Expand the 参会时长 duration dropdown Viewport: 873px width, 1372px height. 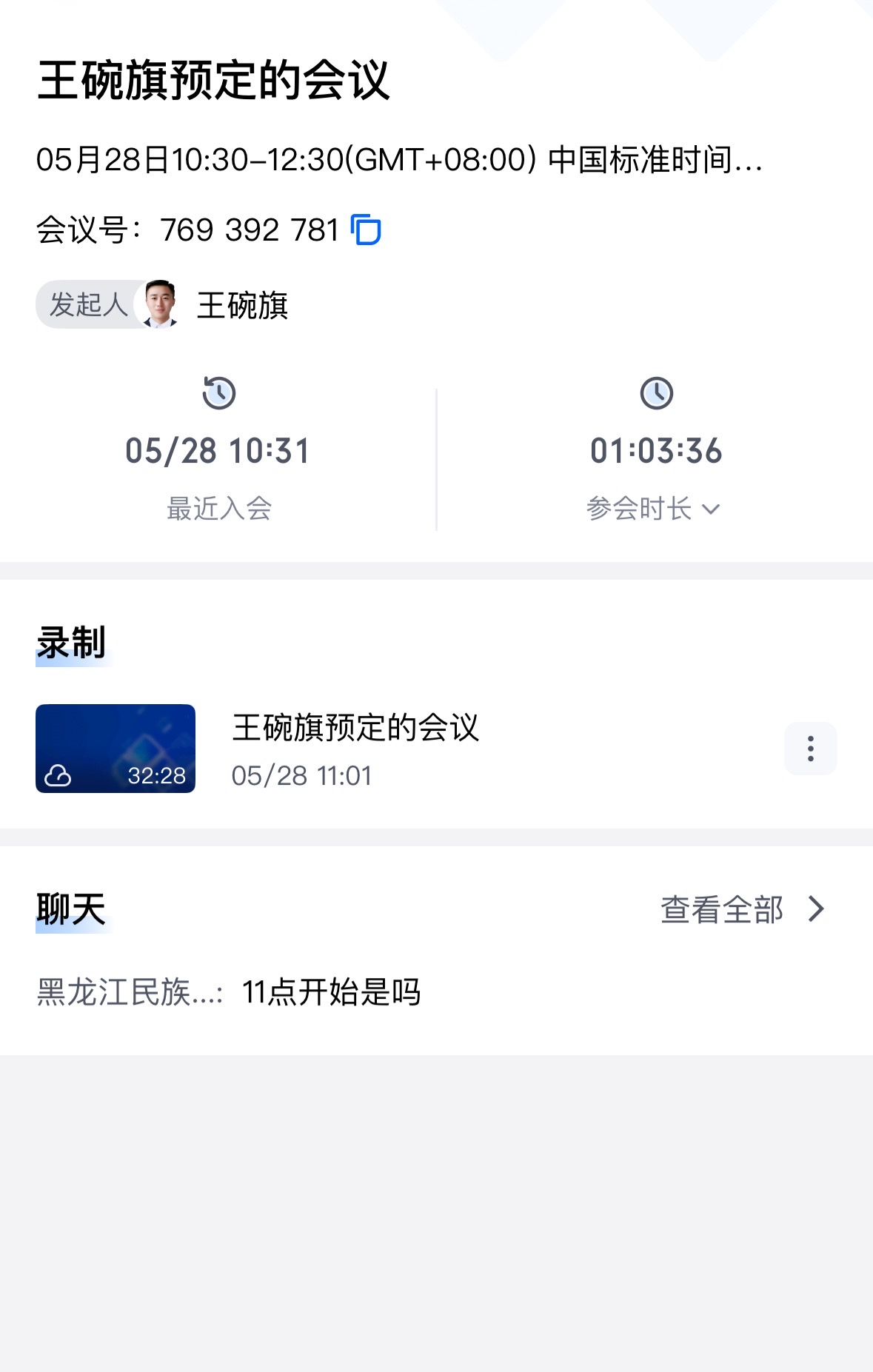[653, 509]
